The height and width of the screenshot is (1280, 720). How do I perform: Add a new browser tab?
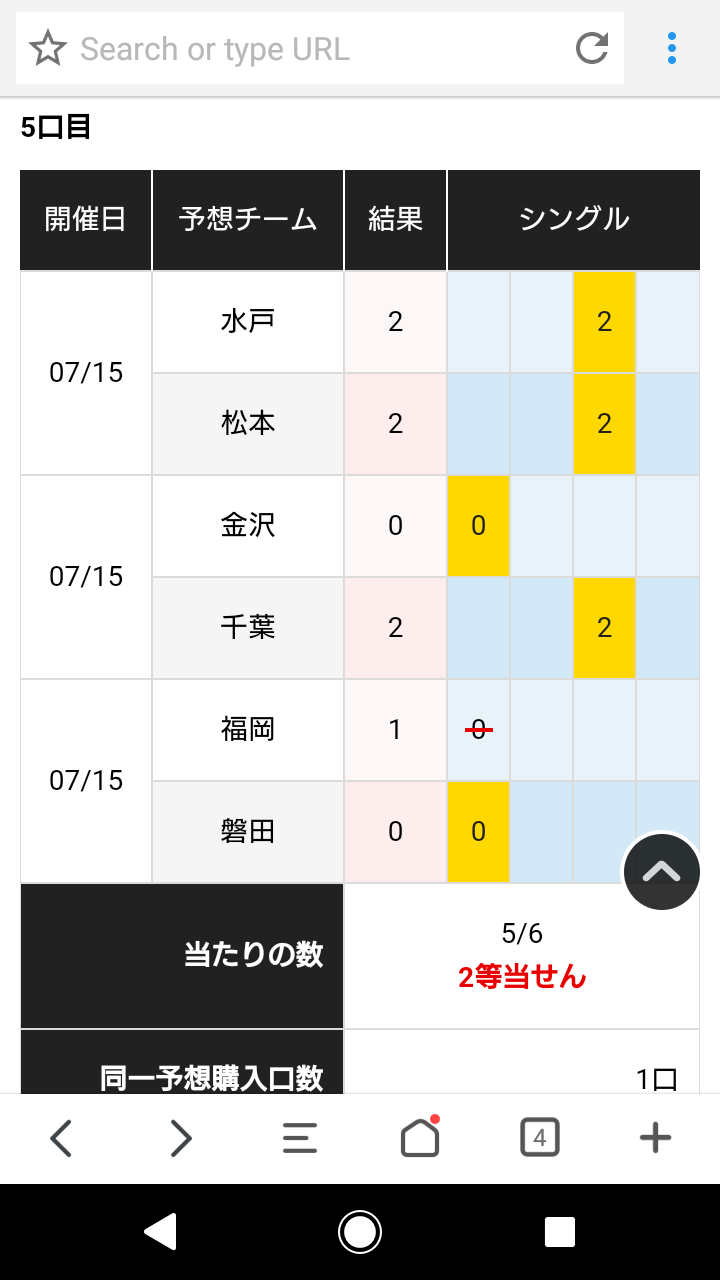click(x=656, y=1138)
